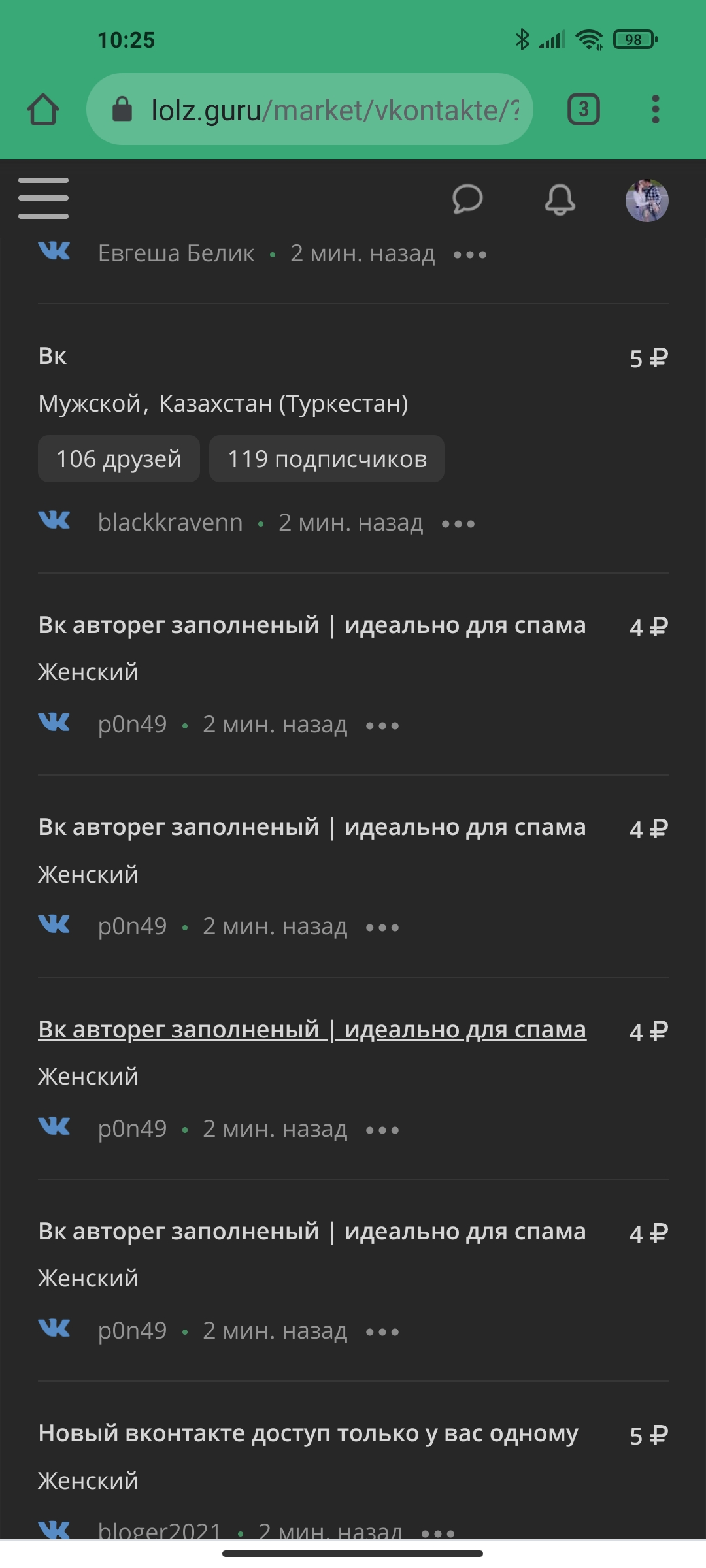
Task: Open seller blackkravenn's profile
Action: click(170, 523)
